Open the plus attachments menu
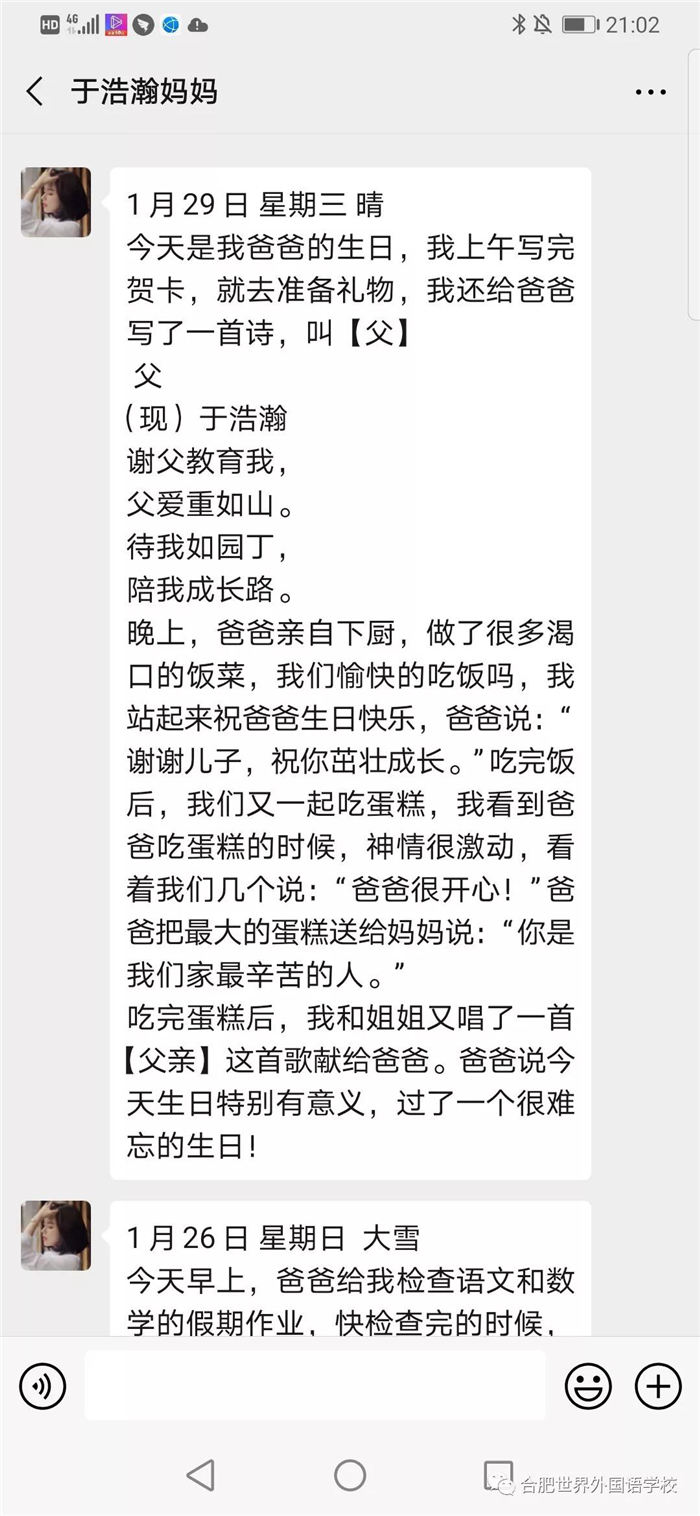 658,1386
